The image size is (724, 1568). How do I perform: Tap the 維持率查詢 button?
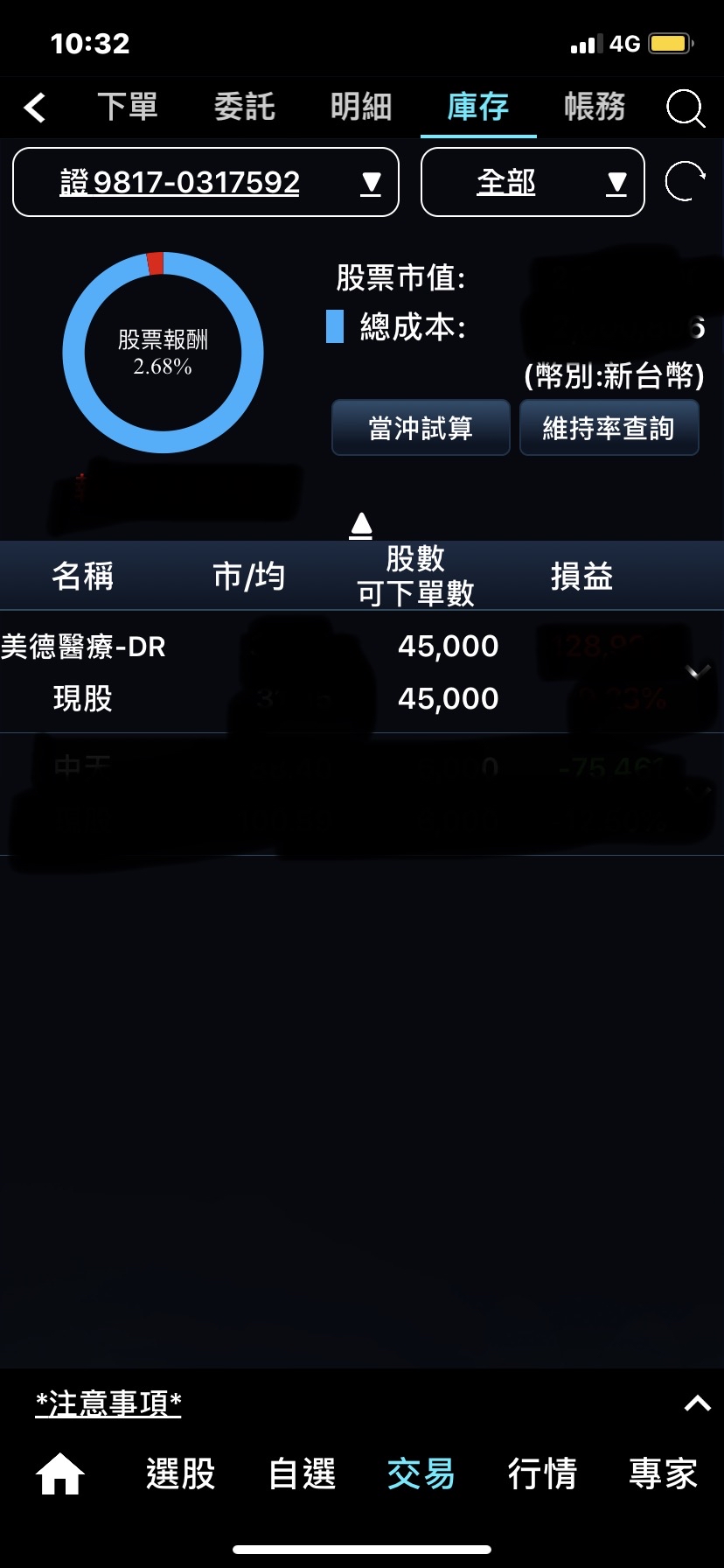(609, 428)
